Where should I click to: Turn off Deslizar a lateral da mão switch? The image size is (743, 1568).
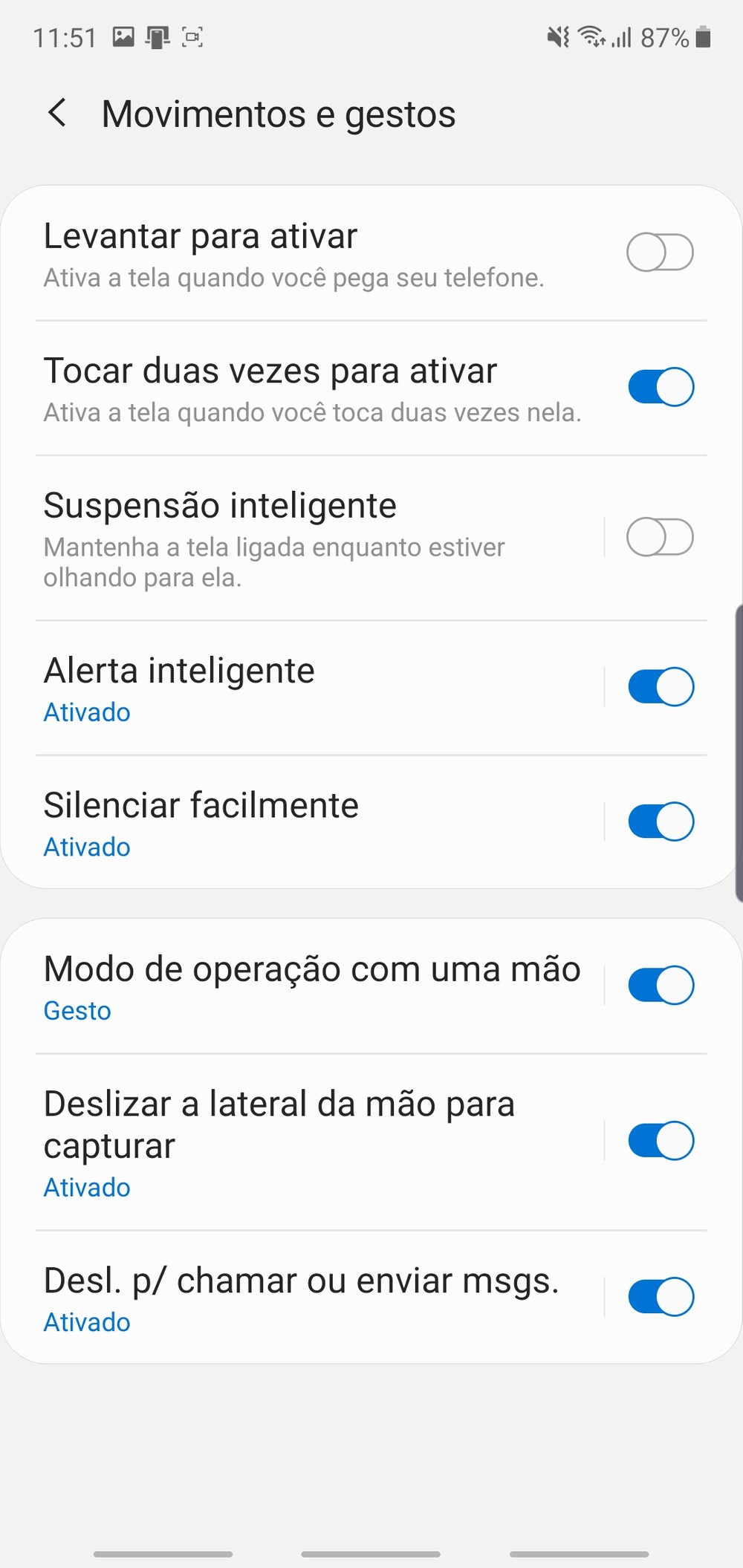660,1141
